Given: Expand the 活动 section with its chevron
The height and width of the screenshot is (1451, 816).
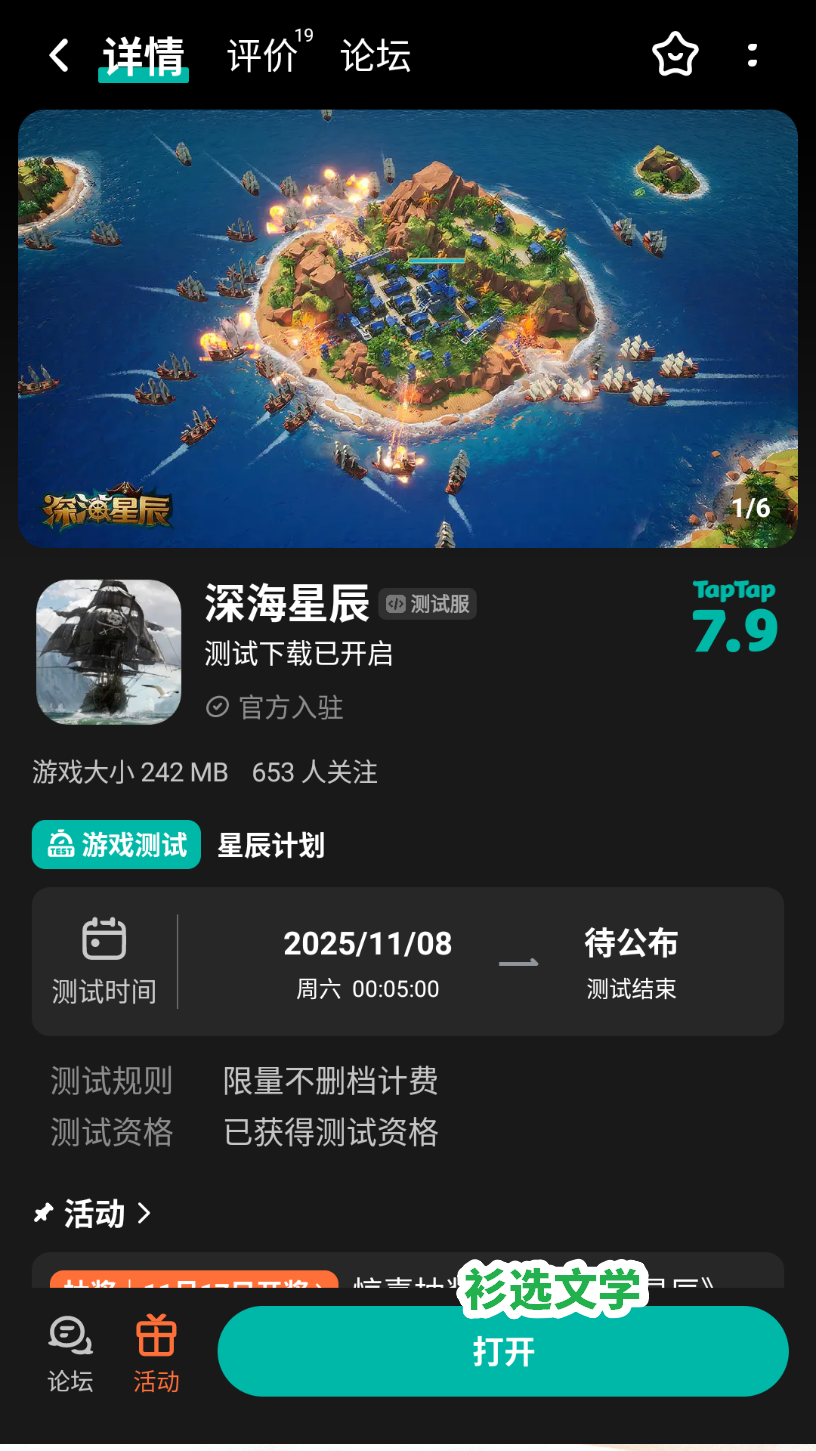Looking at the screenshot, I should click(x=146, y=1213).
